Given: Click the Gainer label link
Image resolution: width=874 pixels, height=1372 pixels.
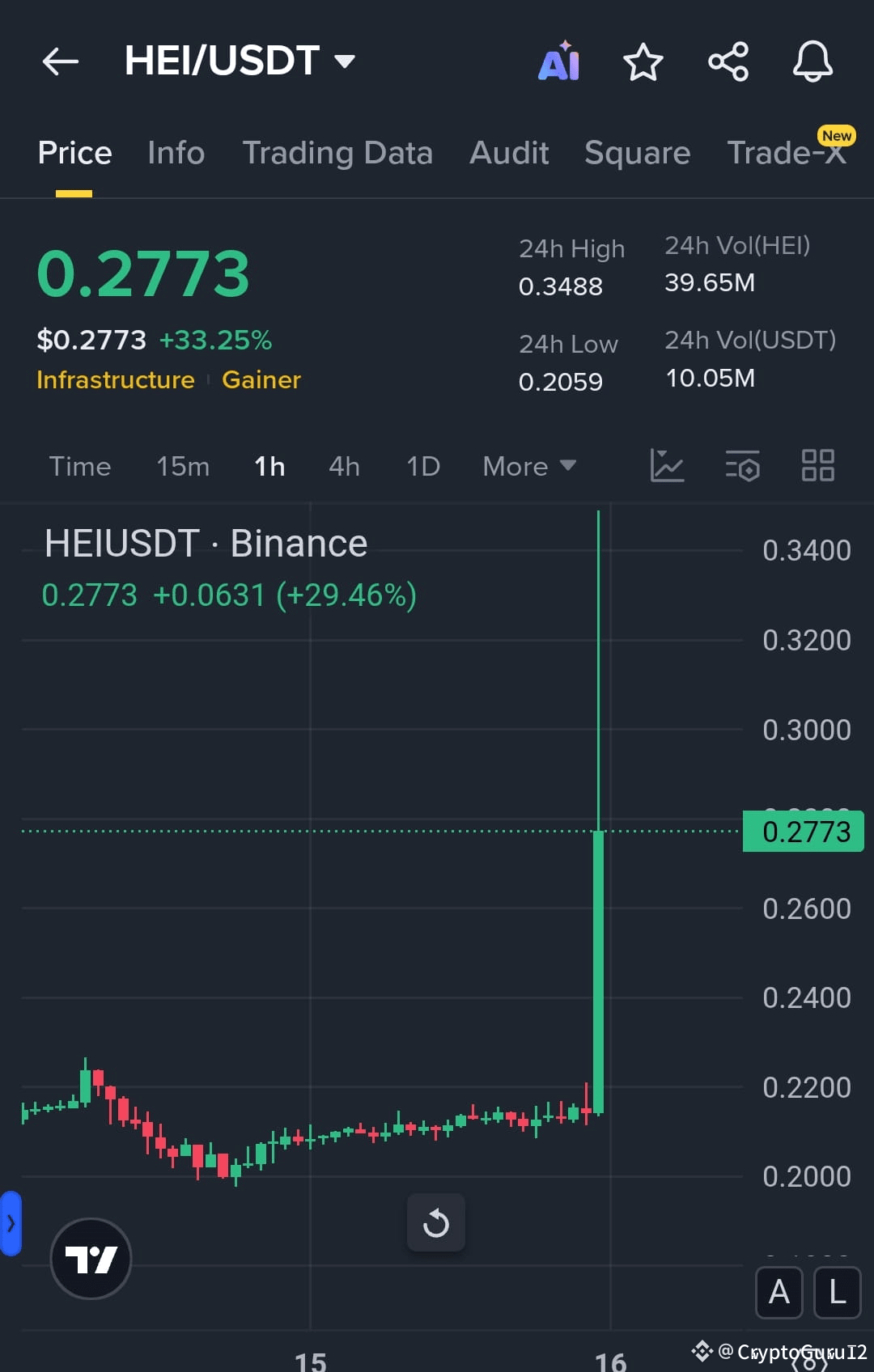Looking at the screenshot, I should click(x=261, y=379).
